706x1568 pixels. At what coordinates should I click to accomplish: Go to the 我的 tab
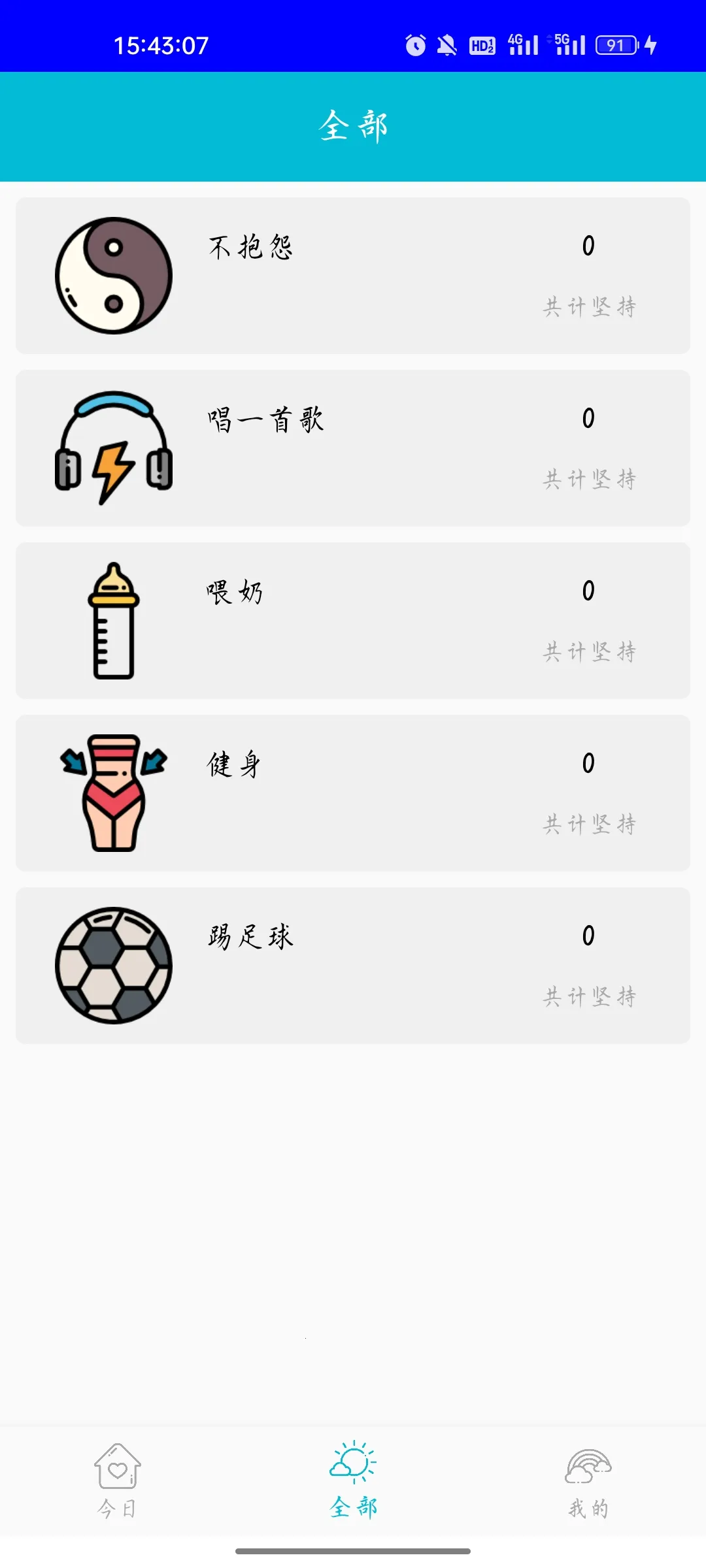(x=588, y=1480)
